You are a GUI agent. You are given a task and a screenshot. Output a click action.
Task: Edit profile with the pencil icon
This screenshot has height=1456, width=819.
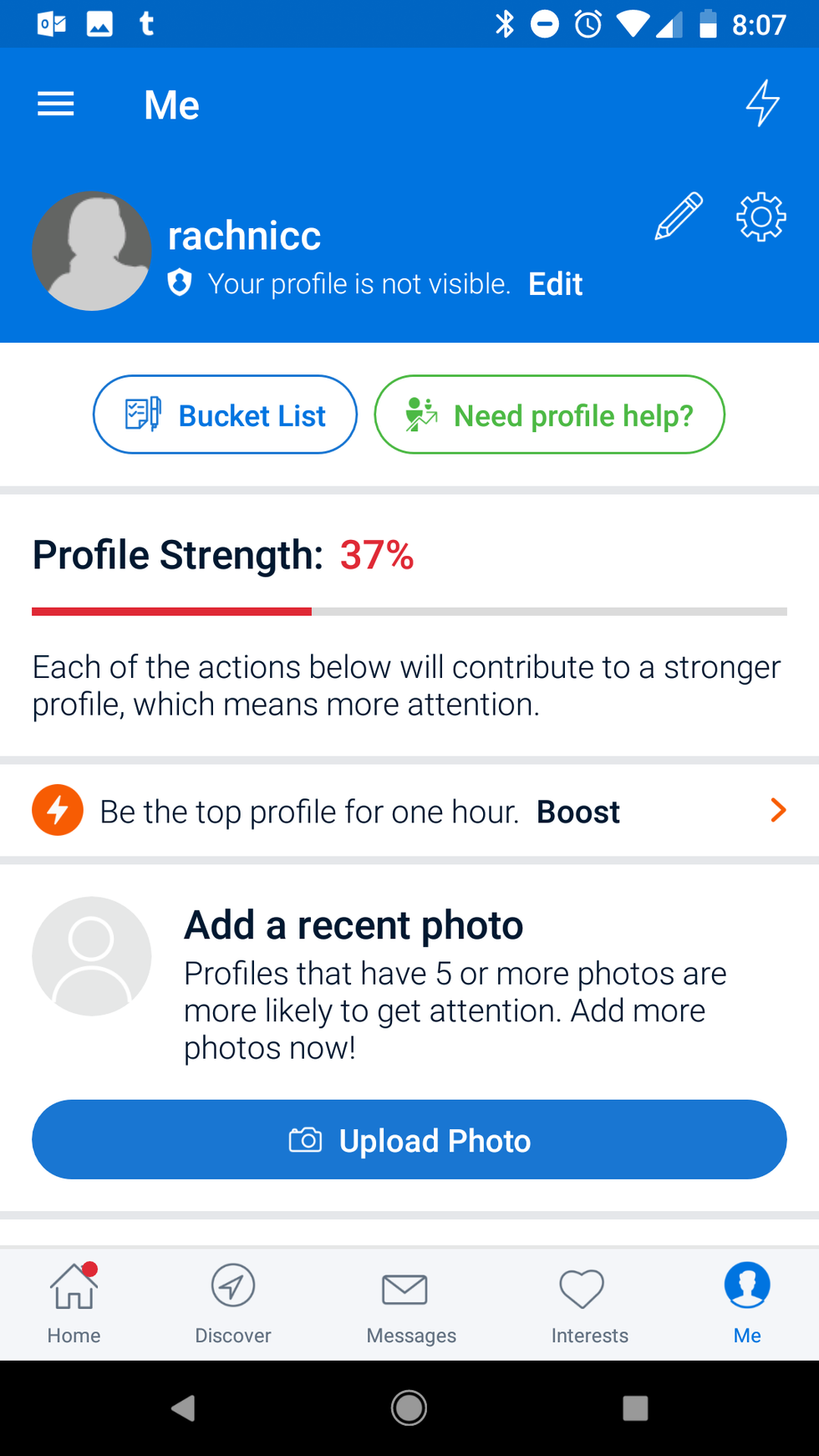[x=679, y=216]
